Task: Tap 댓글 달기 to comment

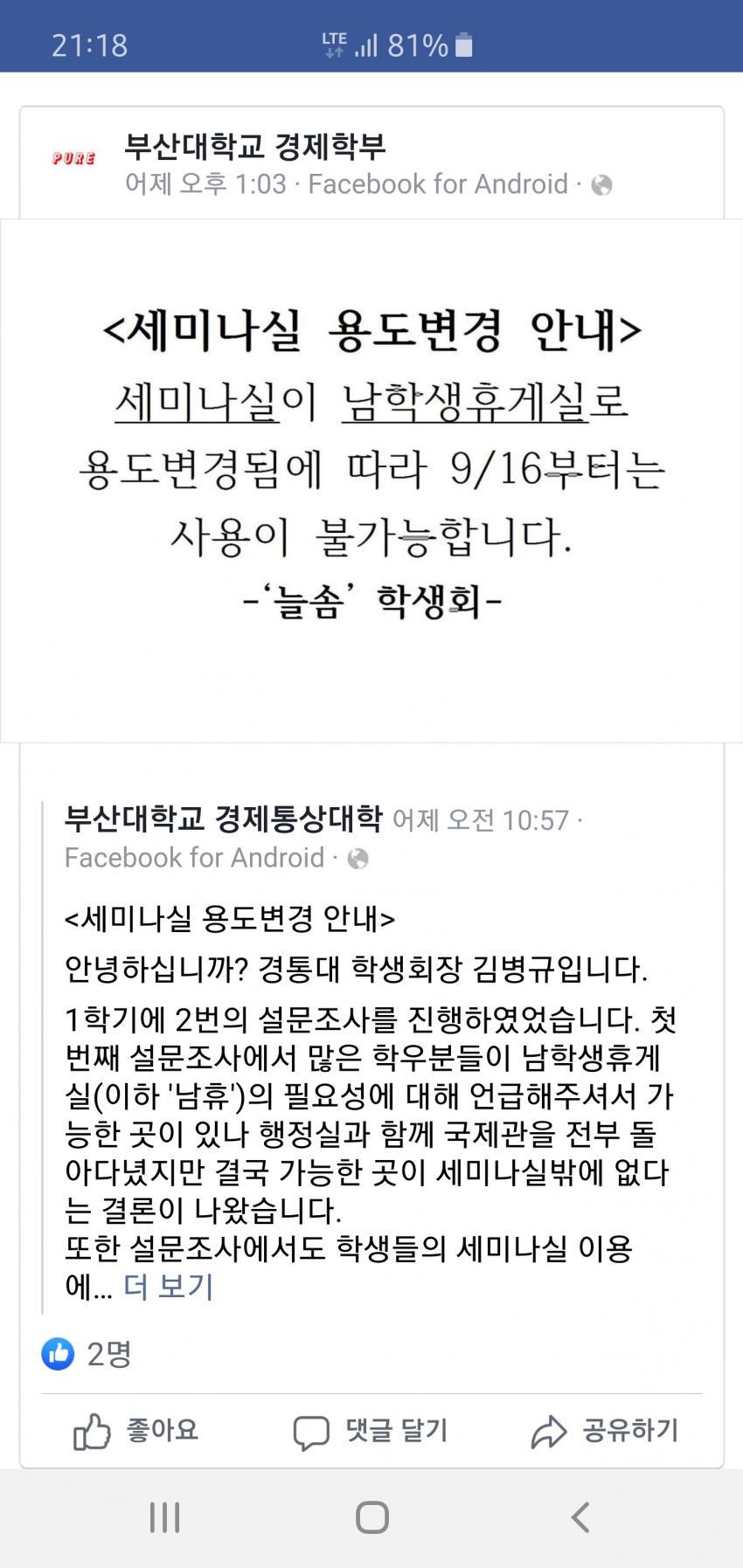Action: [371, 1431]
